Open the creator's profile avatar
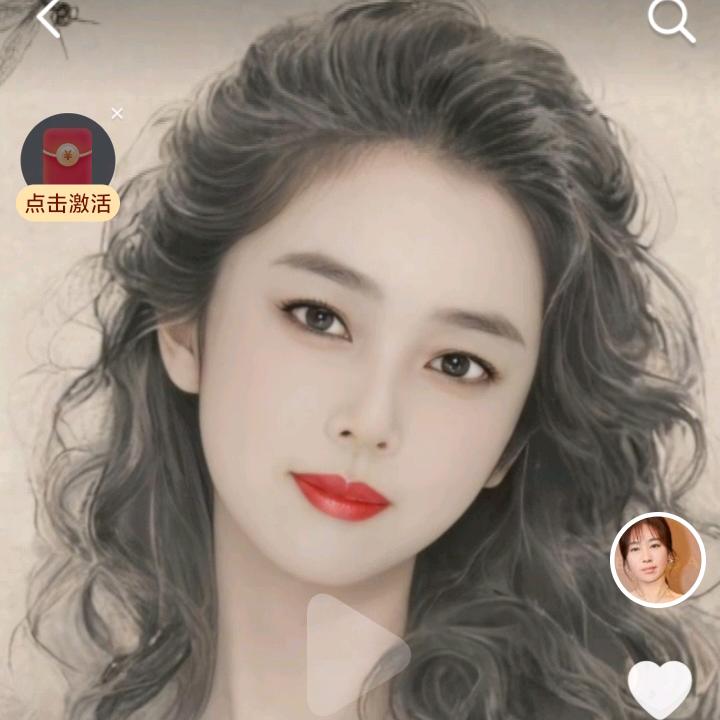 pos(658,560)
